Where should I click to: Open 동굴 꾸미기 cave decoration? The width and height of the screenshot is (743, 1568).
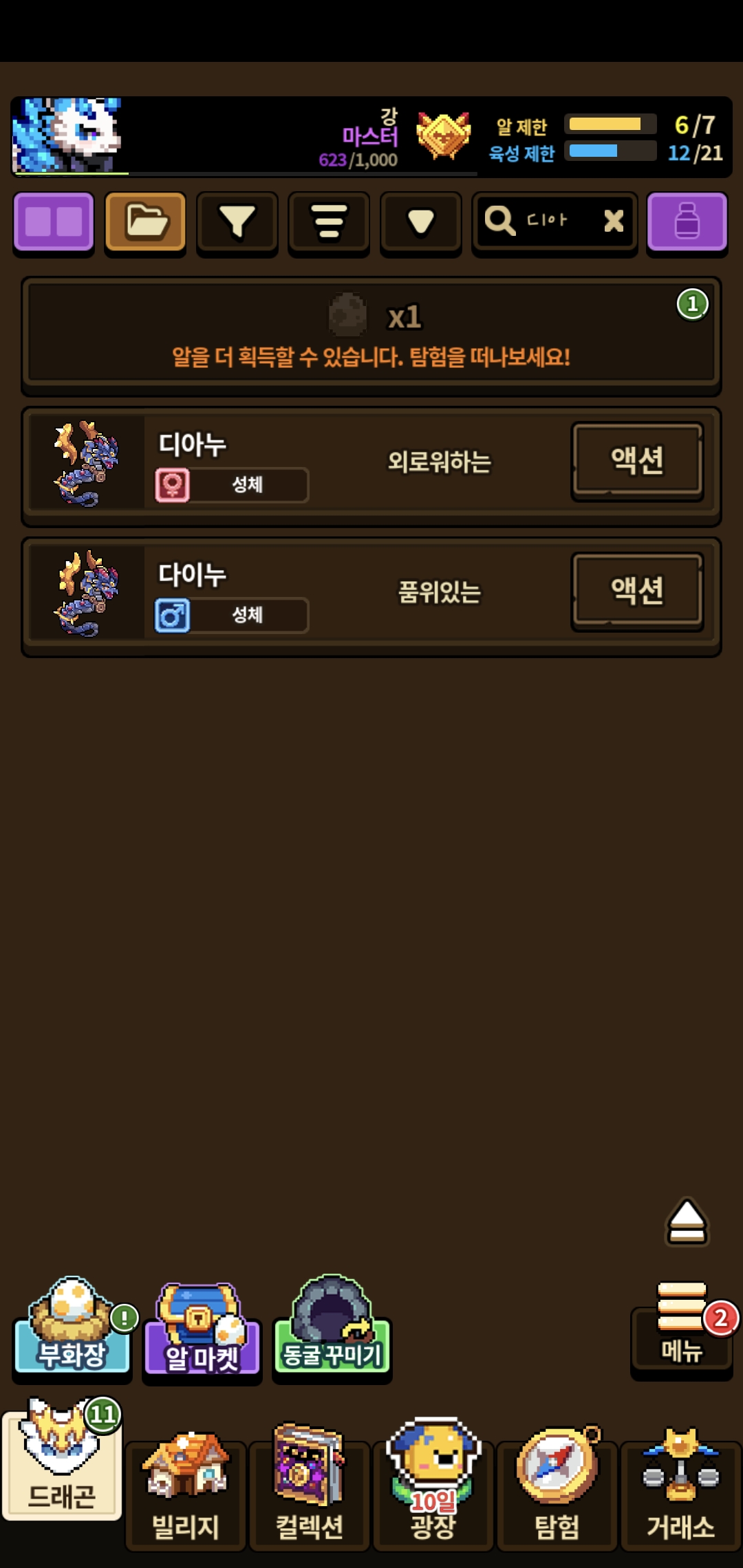332,1329
